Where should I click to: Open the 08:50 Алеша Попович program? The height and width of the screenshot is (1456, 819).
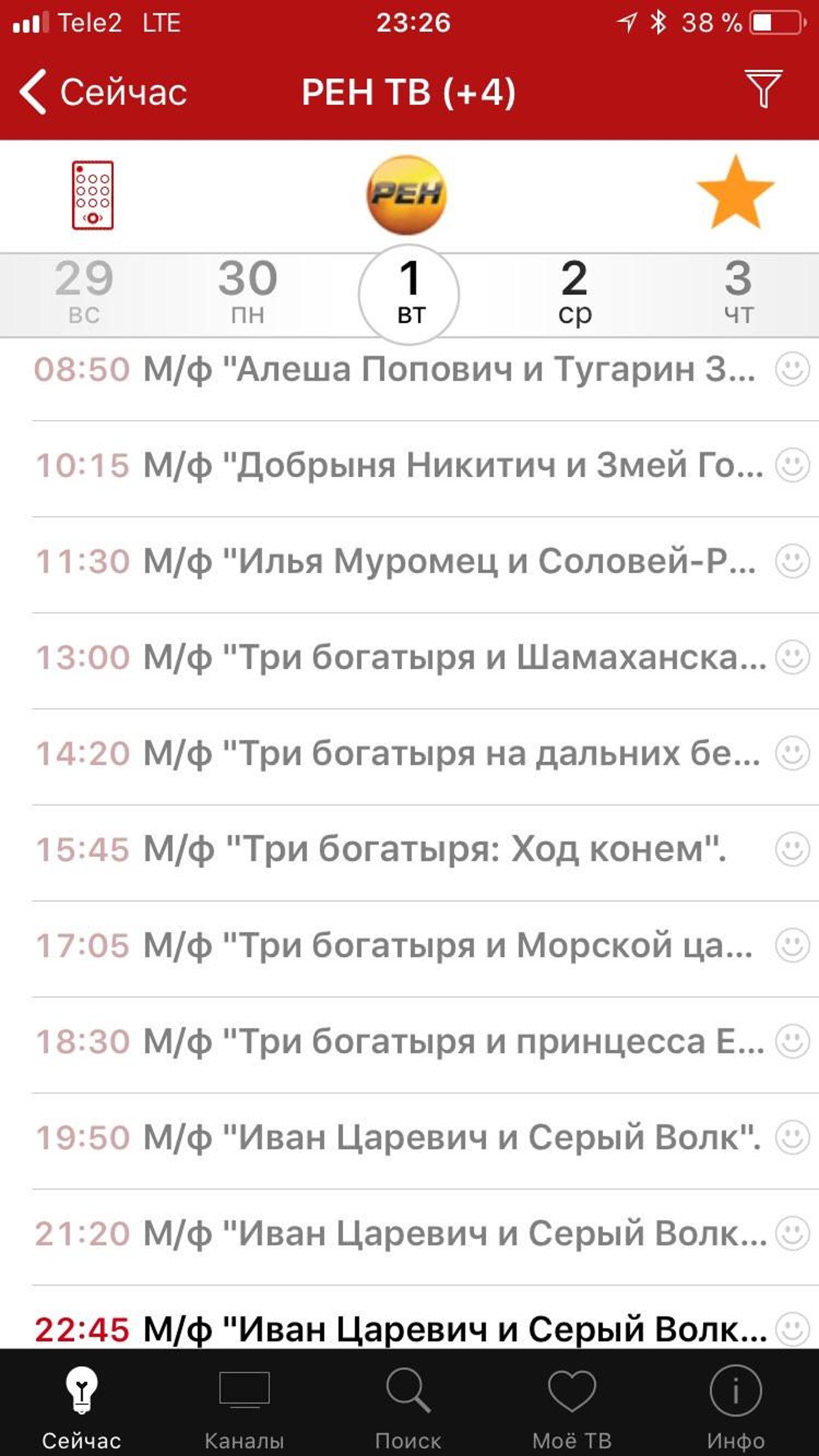(x=396, y=370)
